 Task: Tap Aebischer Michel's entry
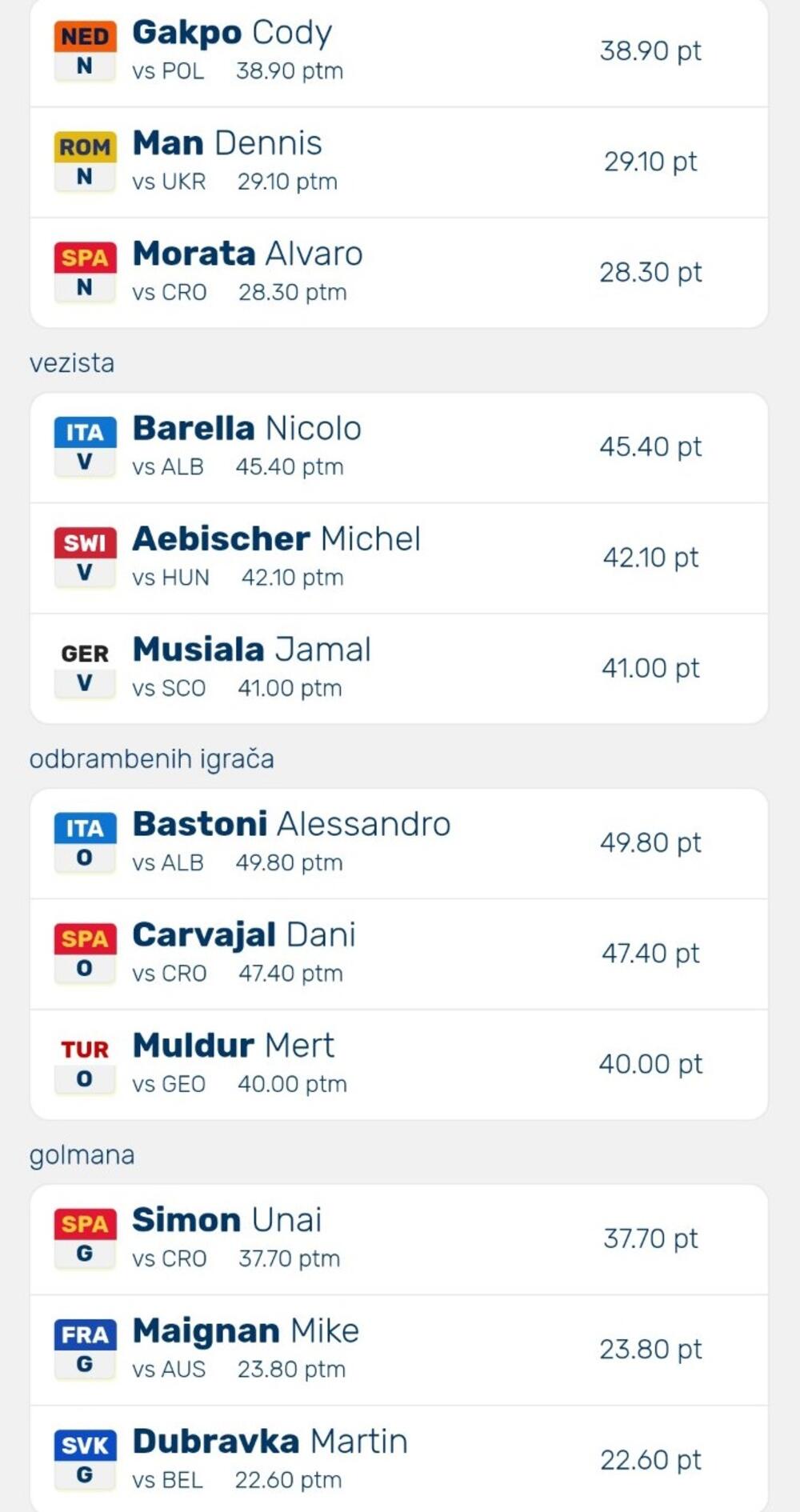pyautogui.click(x=398, y=558)
